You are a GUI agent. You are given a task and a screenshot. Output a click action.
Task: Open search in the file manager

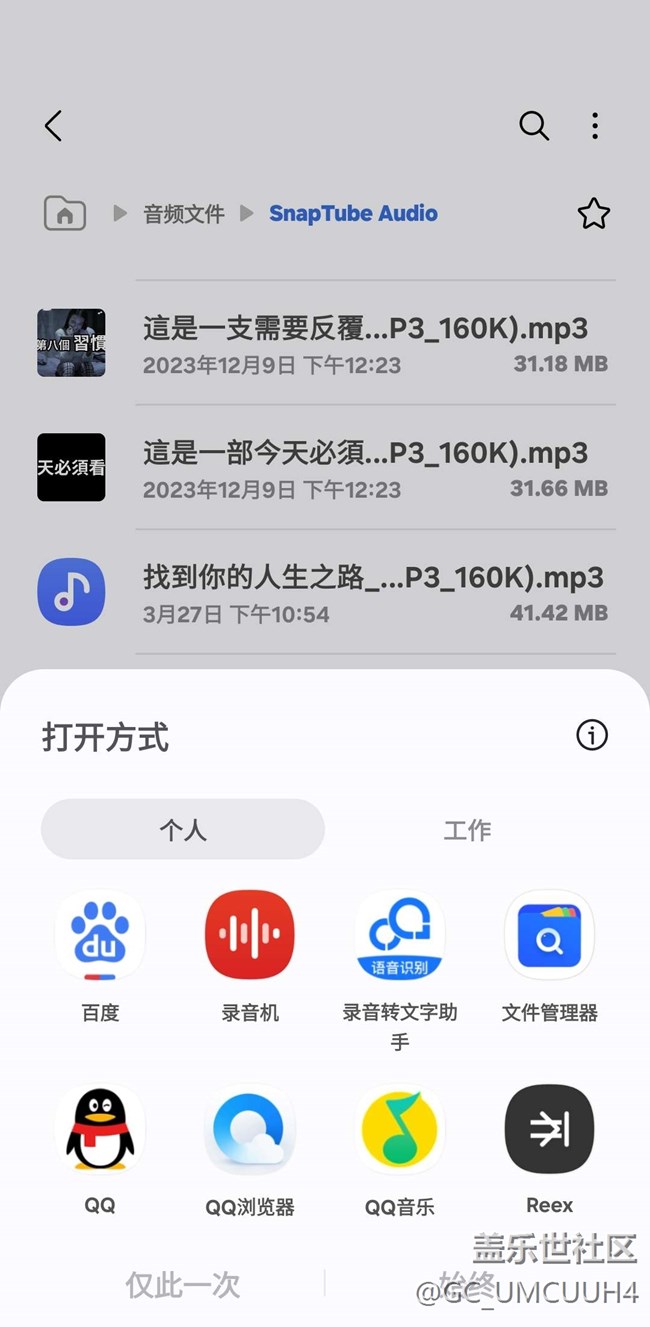[534, 126]
